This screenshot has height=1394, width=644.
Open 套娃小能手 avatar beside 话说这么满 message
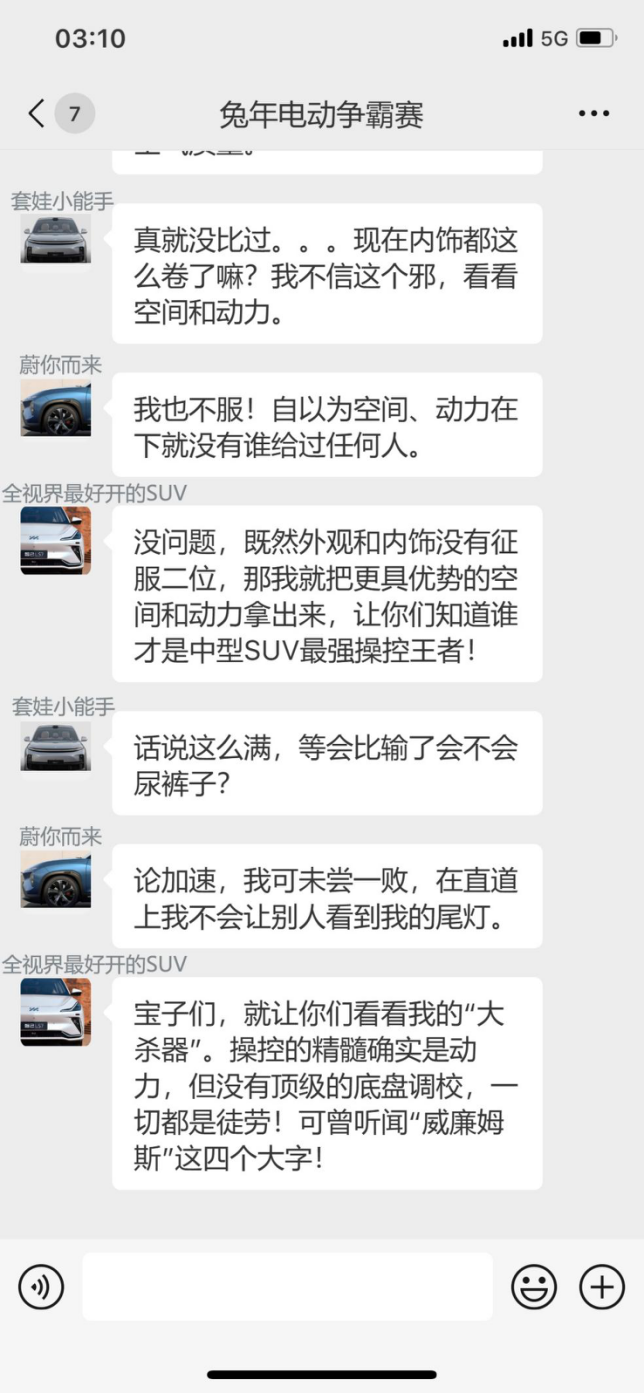click(x=56, y=746)
